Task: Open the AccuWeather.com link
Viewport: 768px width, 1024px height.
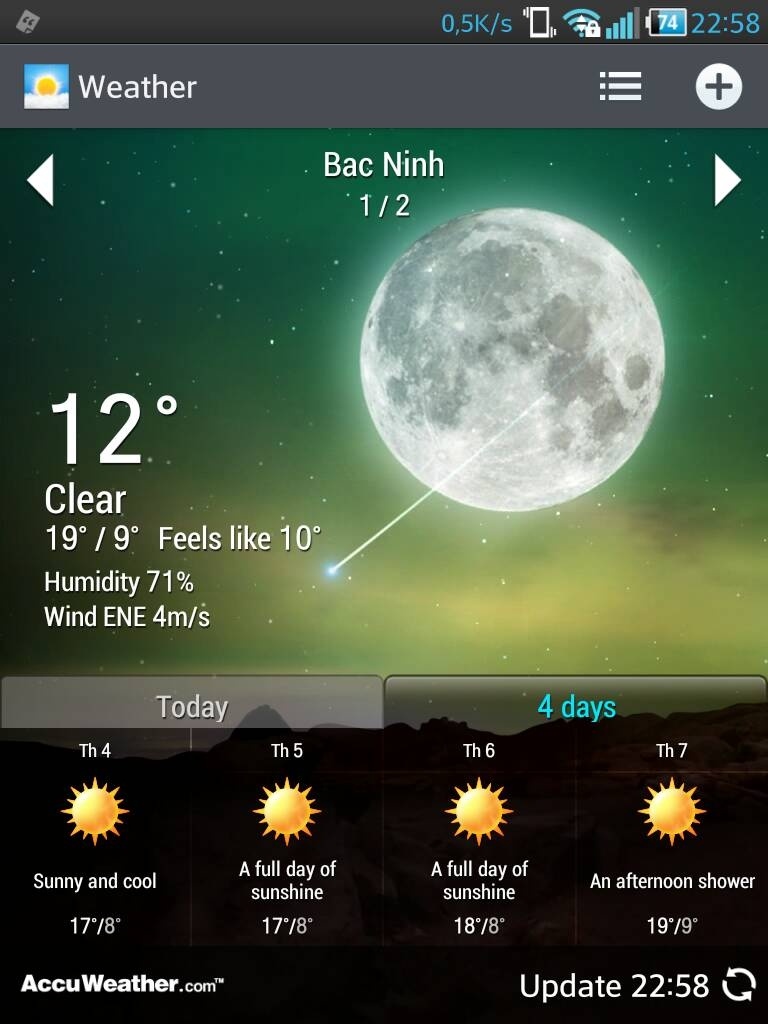Action: point(122,984)
